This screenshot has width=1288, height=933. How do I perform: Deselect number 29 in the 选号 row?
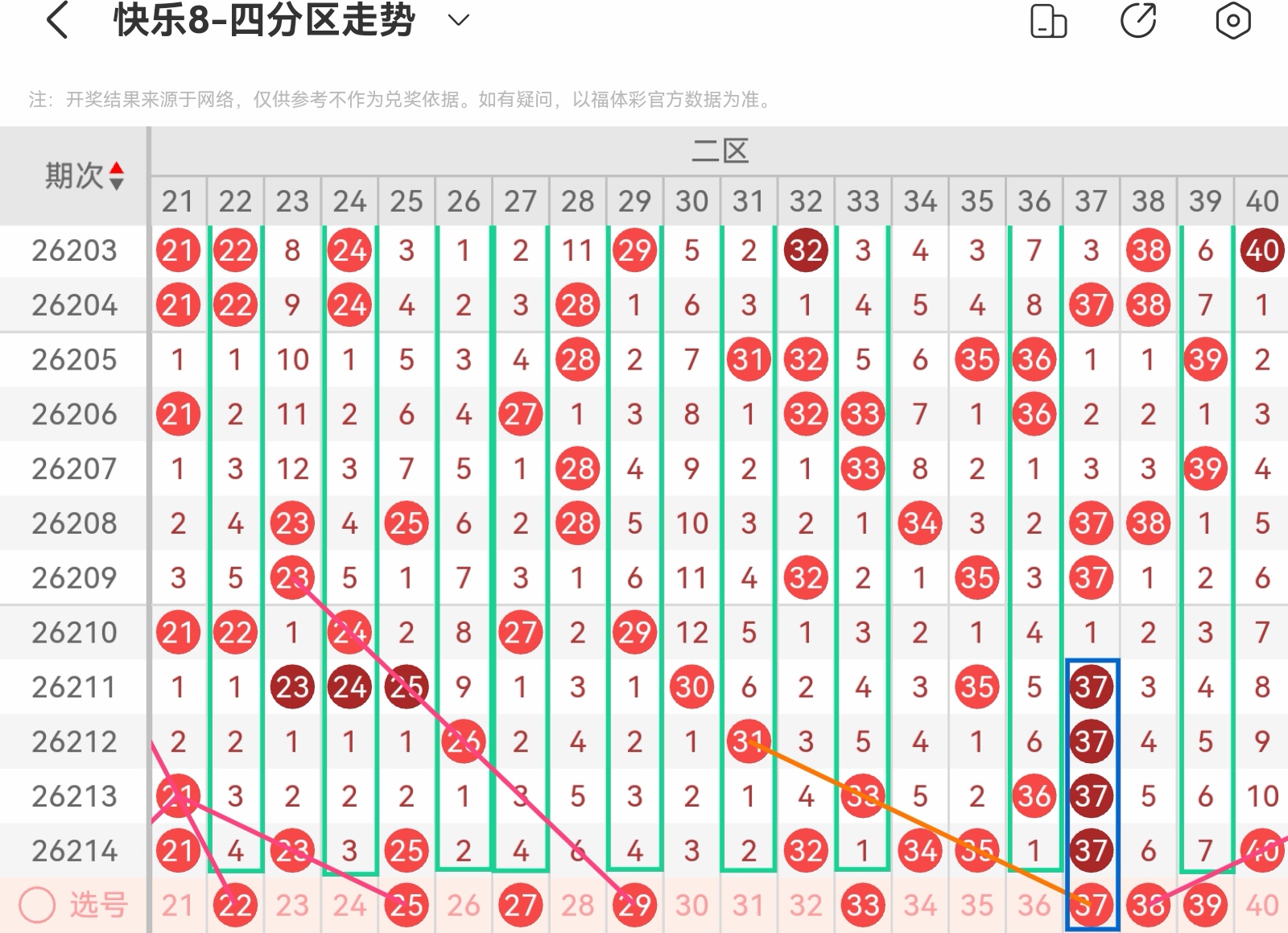click(634, 906)
